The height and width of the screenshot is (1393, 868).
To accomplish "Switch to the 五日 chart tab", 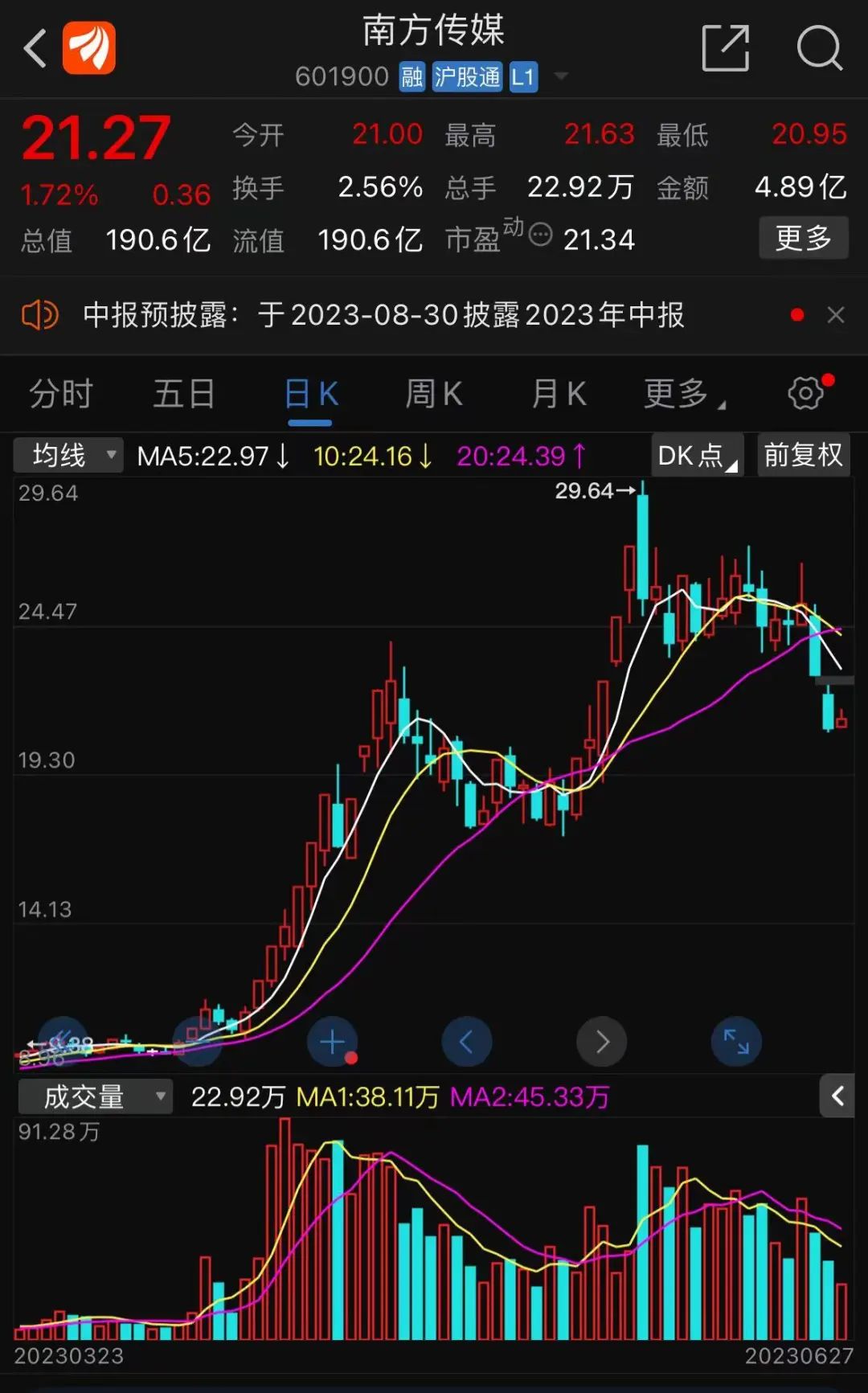I will [x=184, y=395].
